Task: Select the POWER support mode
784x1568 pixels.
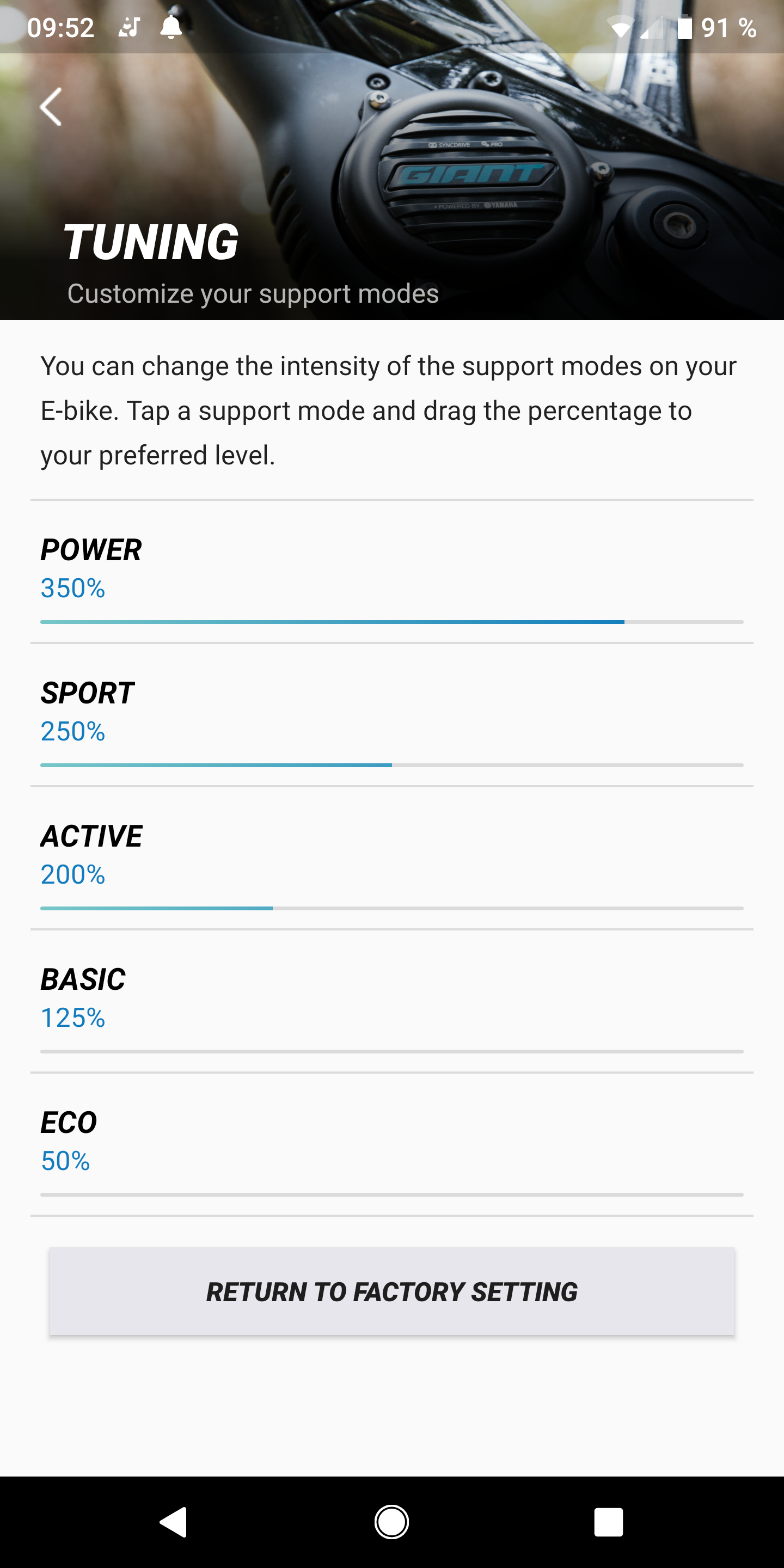Action: coord(392,572)
